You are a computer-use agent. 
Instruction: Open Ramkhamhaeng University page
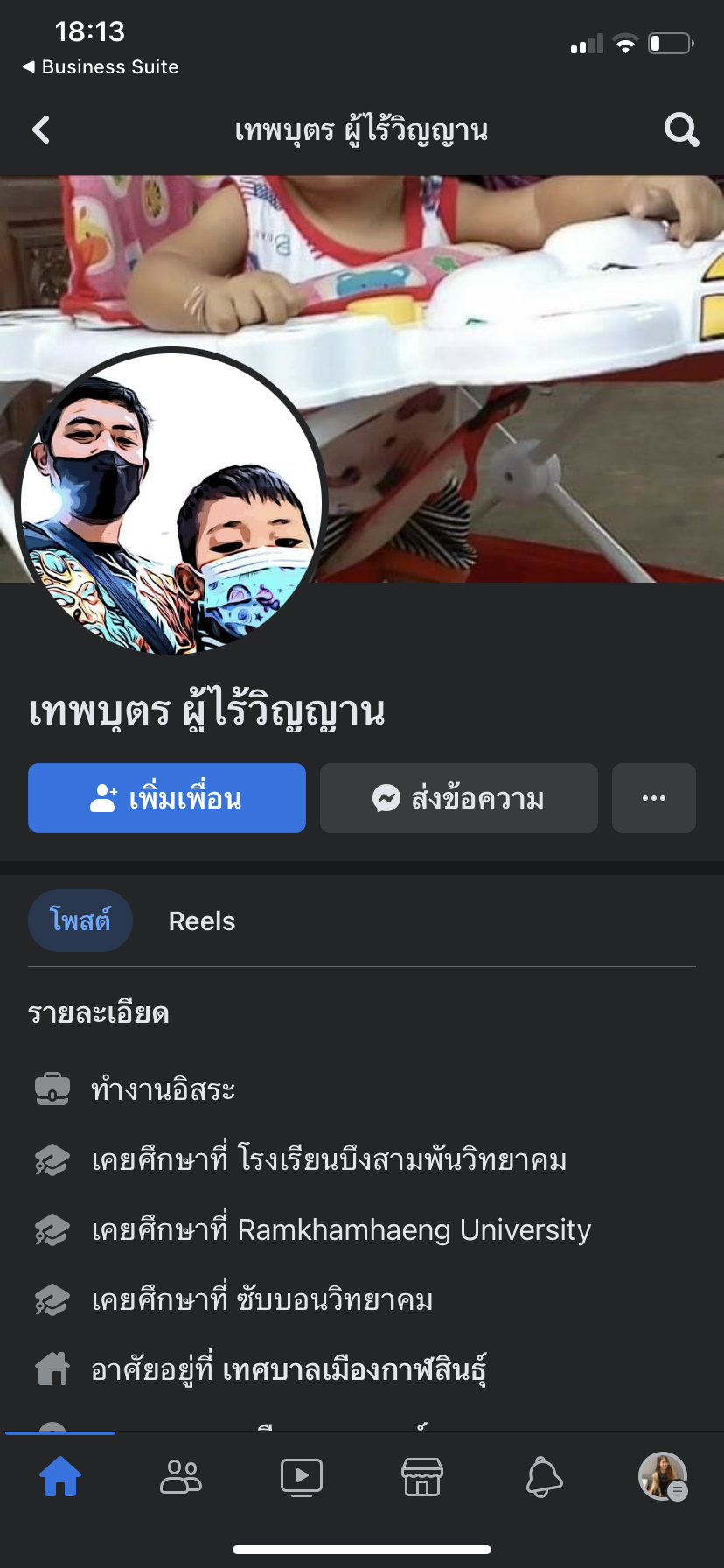pos(414,1230)
